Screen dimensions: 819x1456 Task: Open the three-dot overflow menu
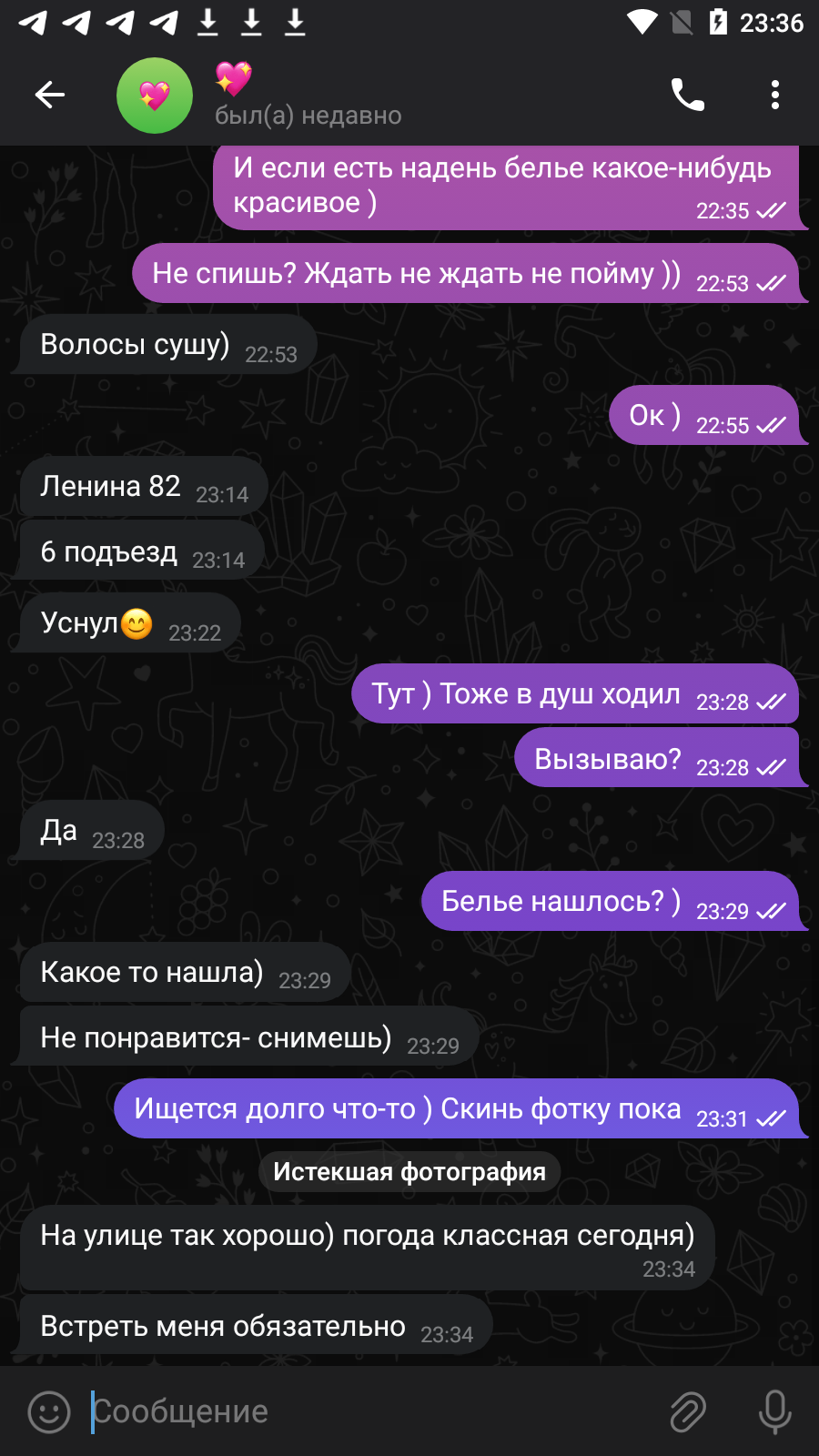[x=775, y=95]
